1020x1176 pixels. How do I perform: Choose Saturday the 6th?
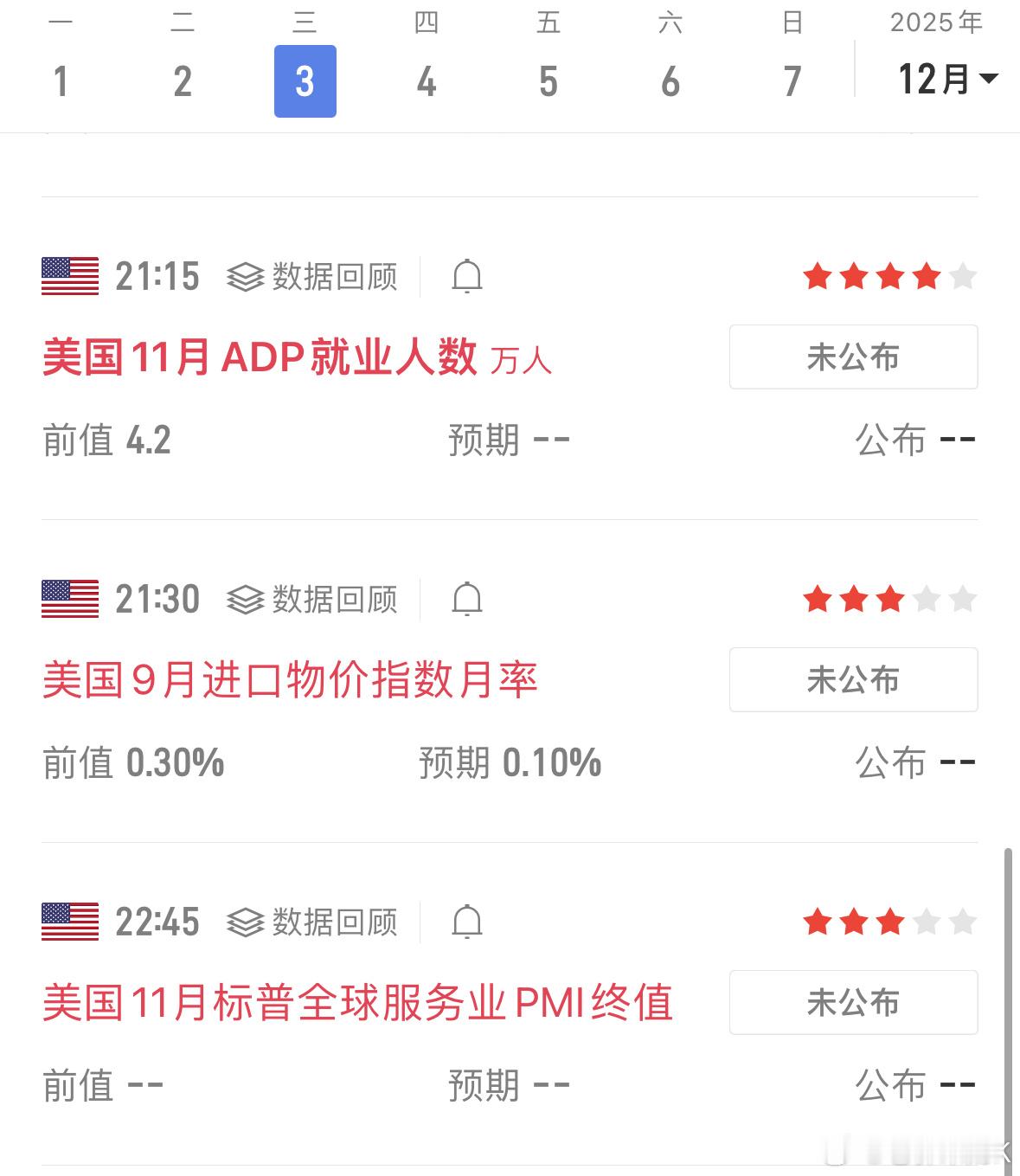[670, 81]
